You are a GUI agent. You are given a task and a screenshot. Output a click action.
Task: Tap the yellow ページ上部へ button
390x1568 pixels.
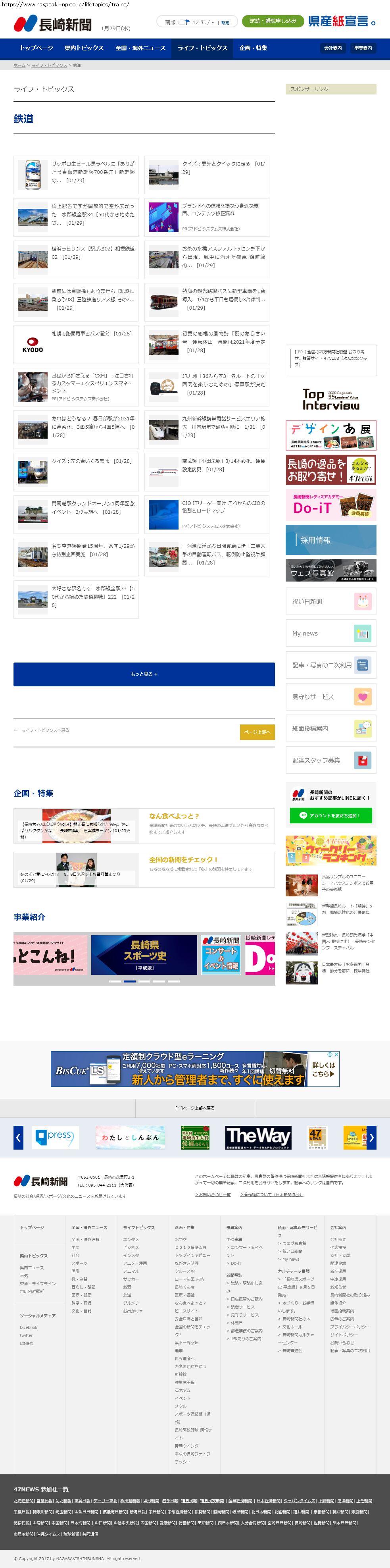257,732
